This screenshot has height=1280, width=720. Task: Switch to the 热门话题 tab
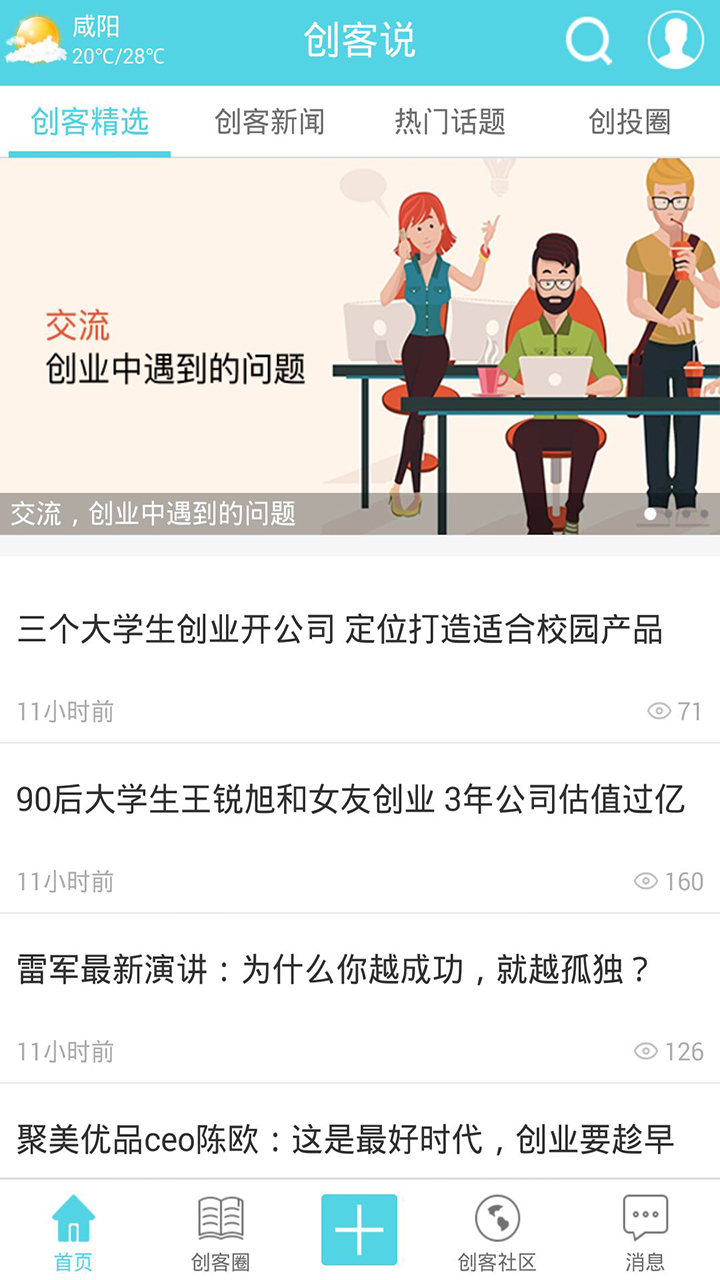450,122
